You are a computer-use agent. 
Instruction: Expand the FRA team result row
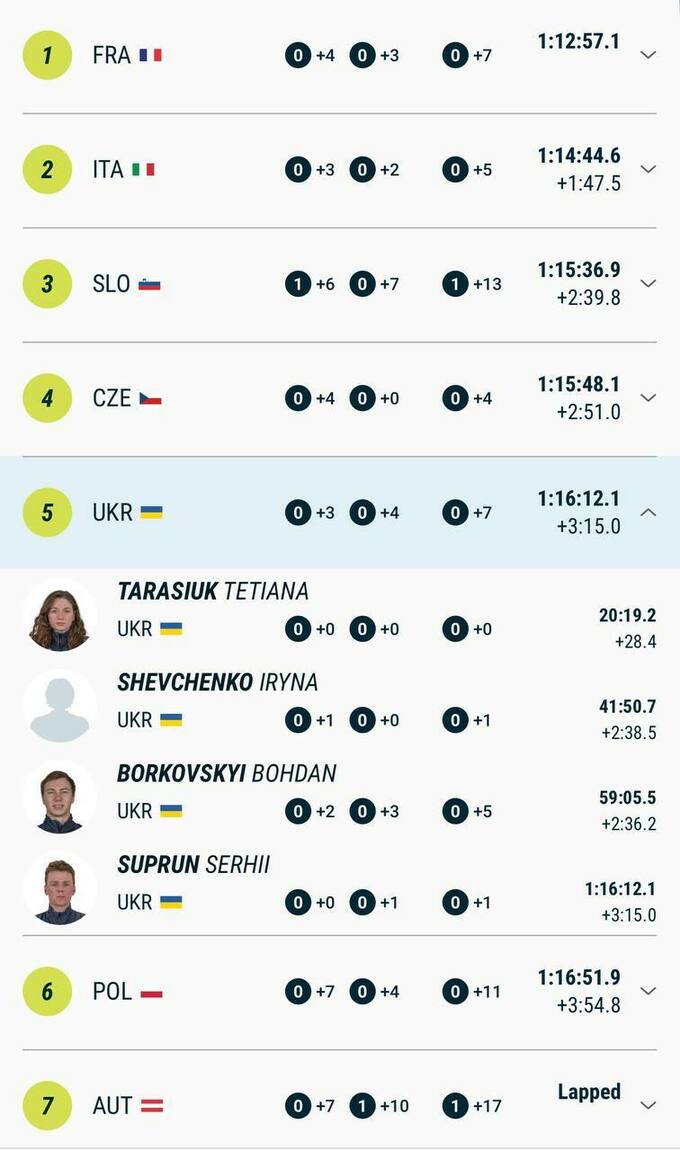(x=648, y=55)
